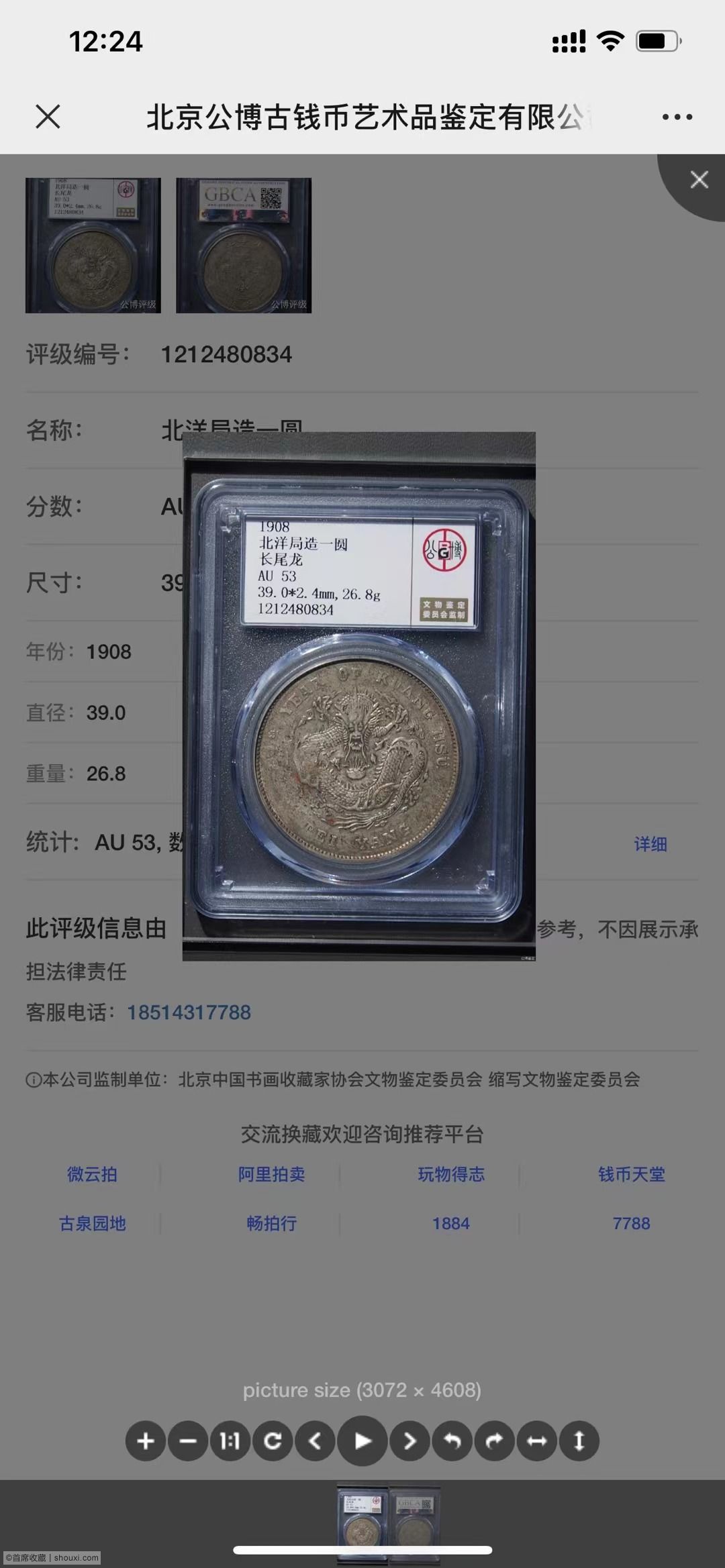Flip the picture horizontally
Screen dimensions: 725x1568
536,1441
